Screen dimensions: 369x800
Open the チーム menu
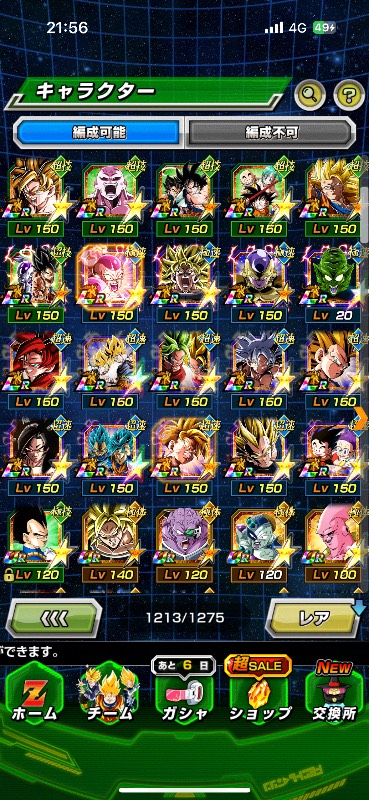tap(108, 694)
